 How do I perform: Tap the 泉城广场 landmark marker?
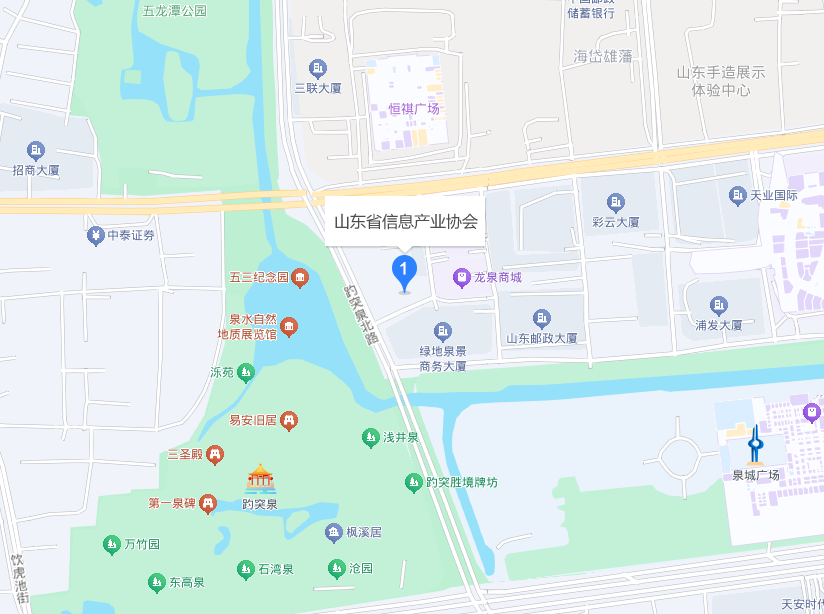pos(755,443)
